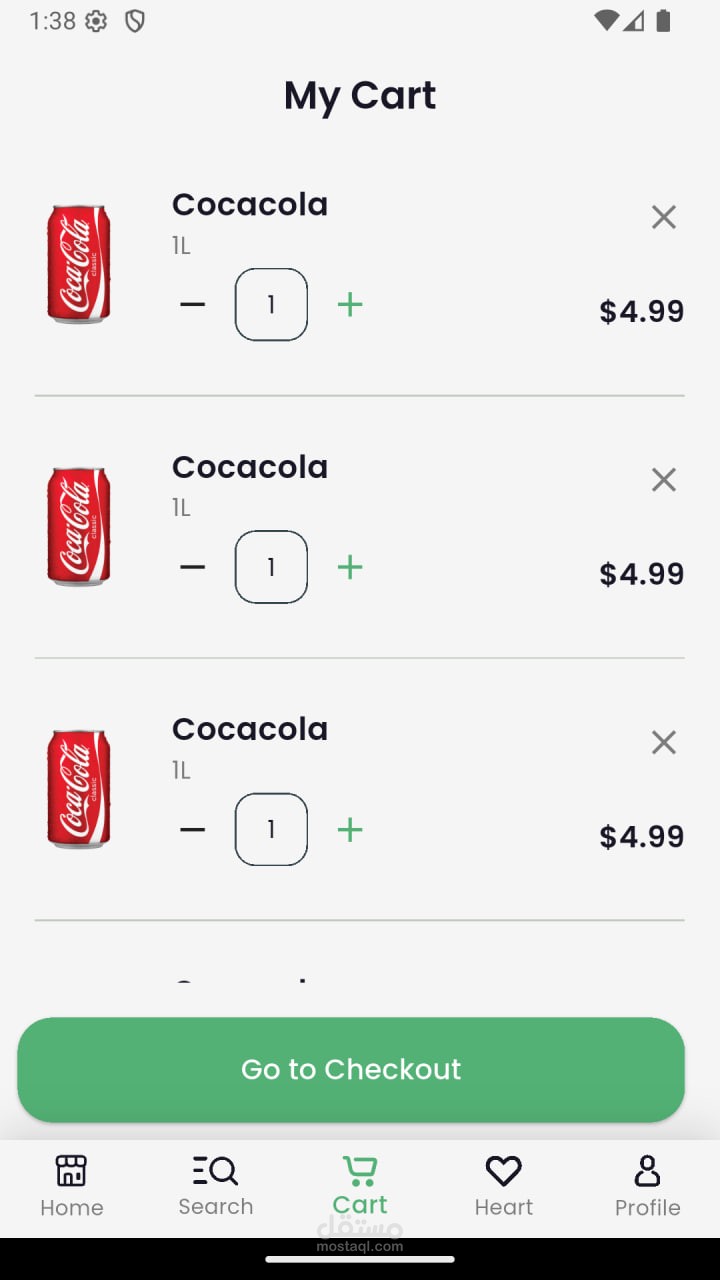Open the Search tab

pos(216,1186)
